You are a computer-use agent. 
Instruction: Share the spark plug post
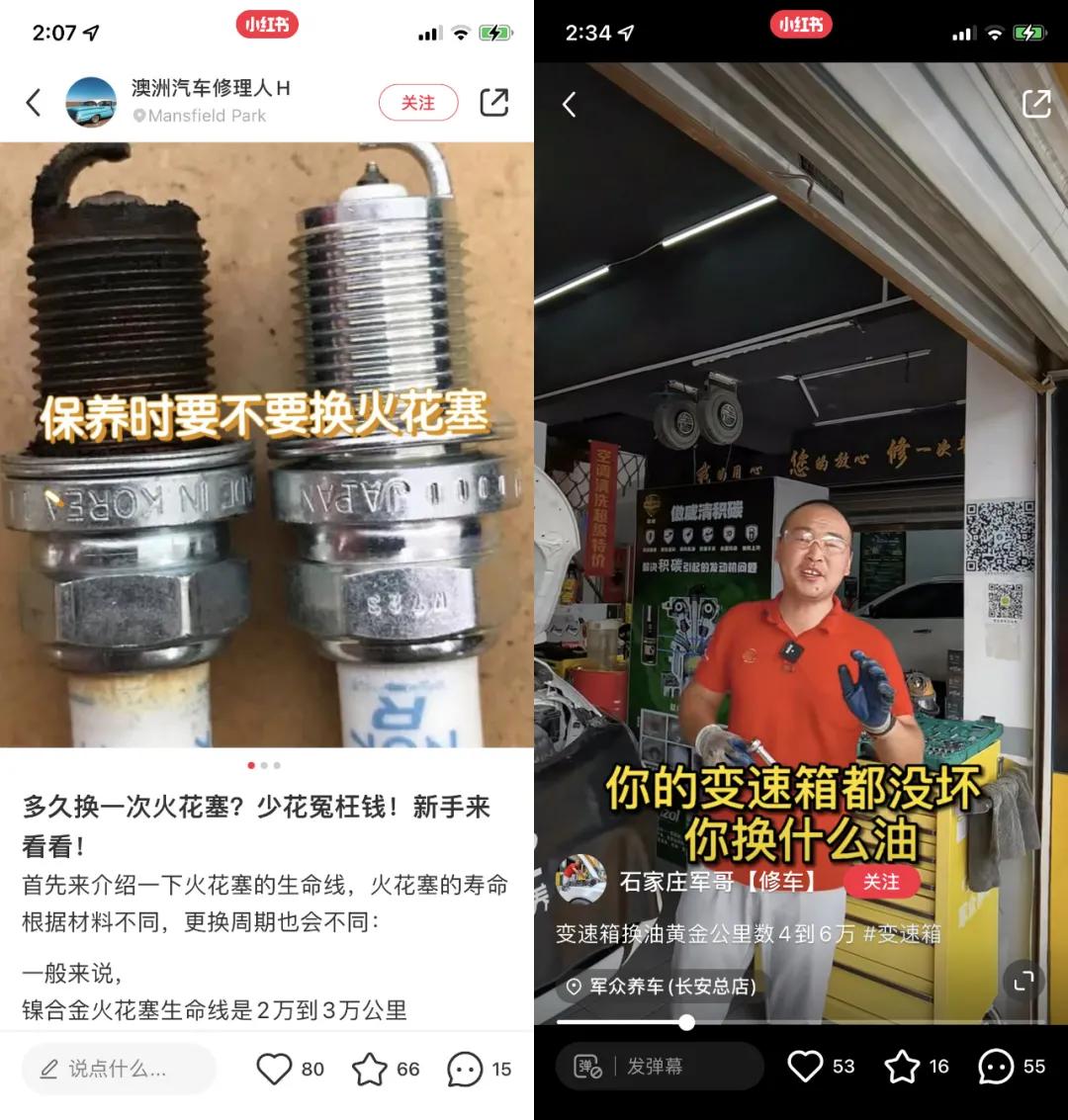[494, 102]
